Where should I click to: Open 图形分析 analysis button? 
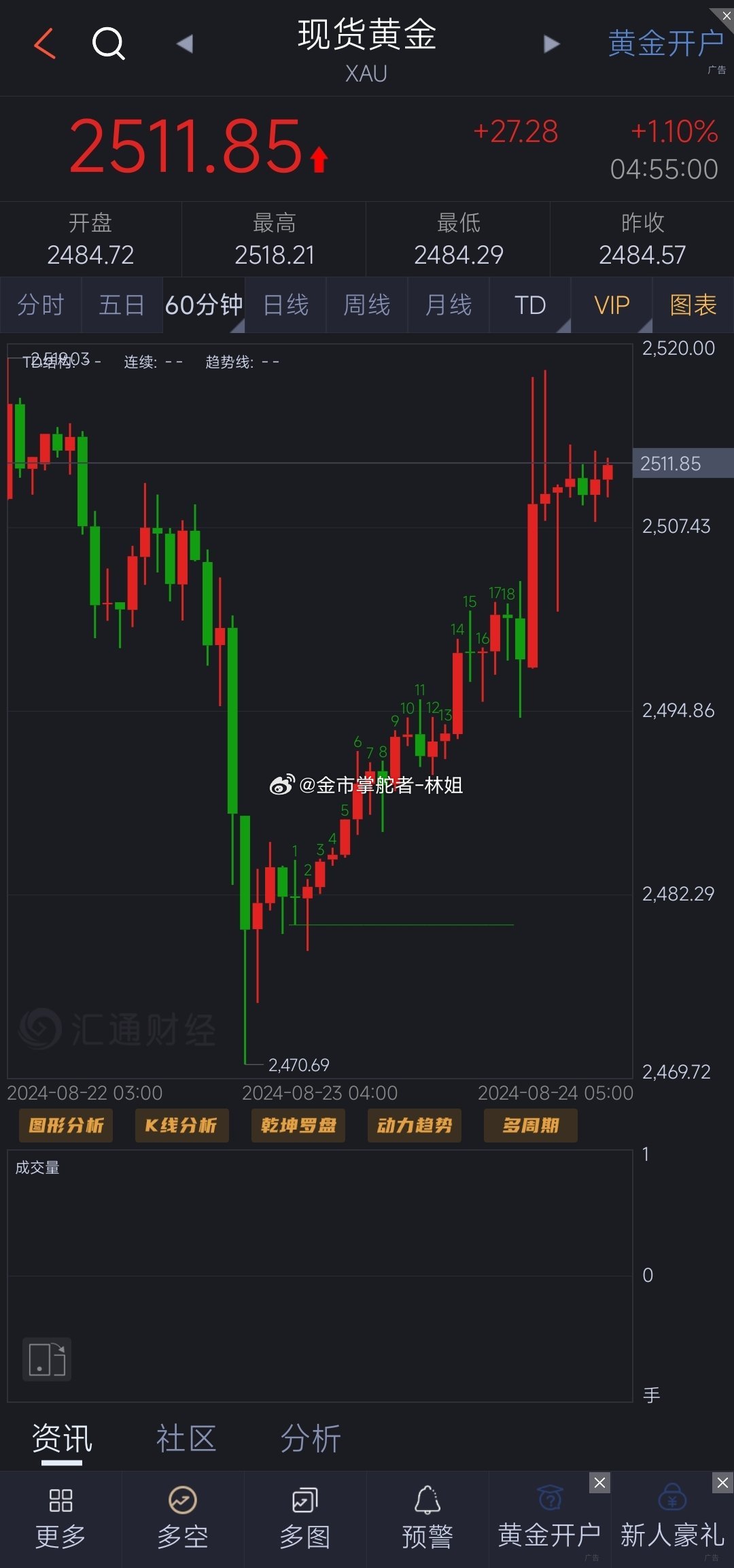tap(66, 1126)
